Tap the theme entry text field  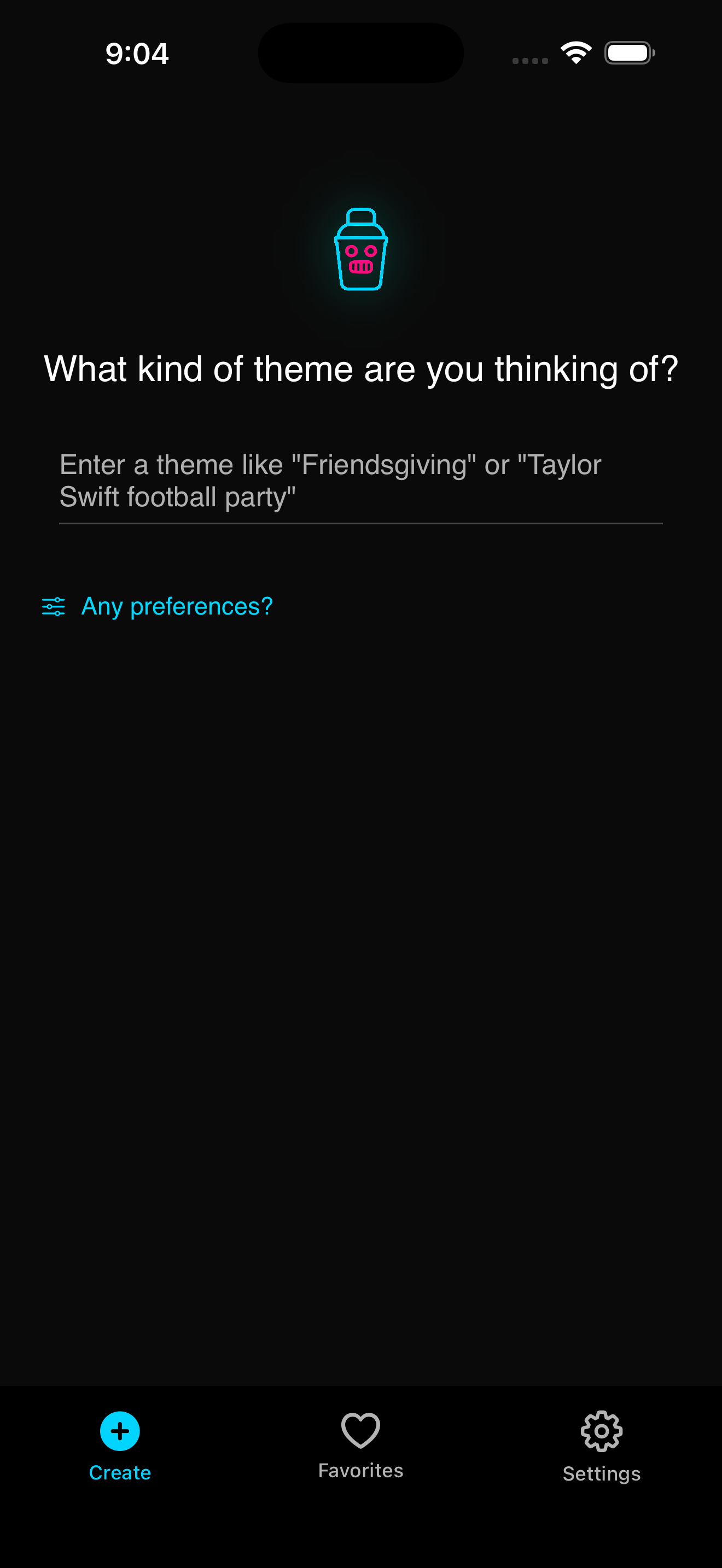pyautogui.click(x=360, y=482)
